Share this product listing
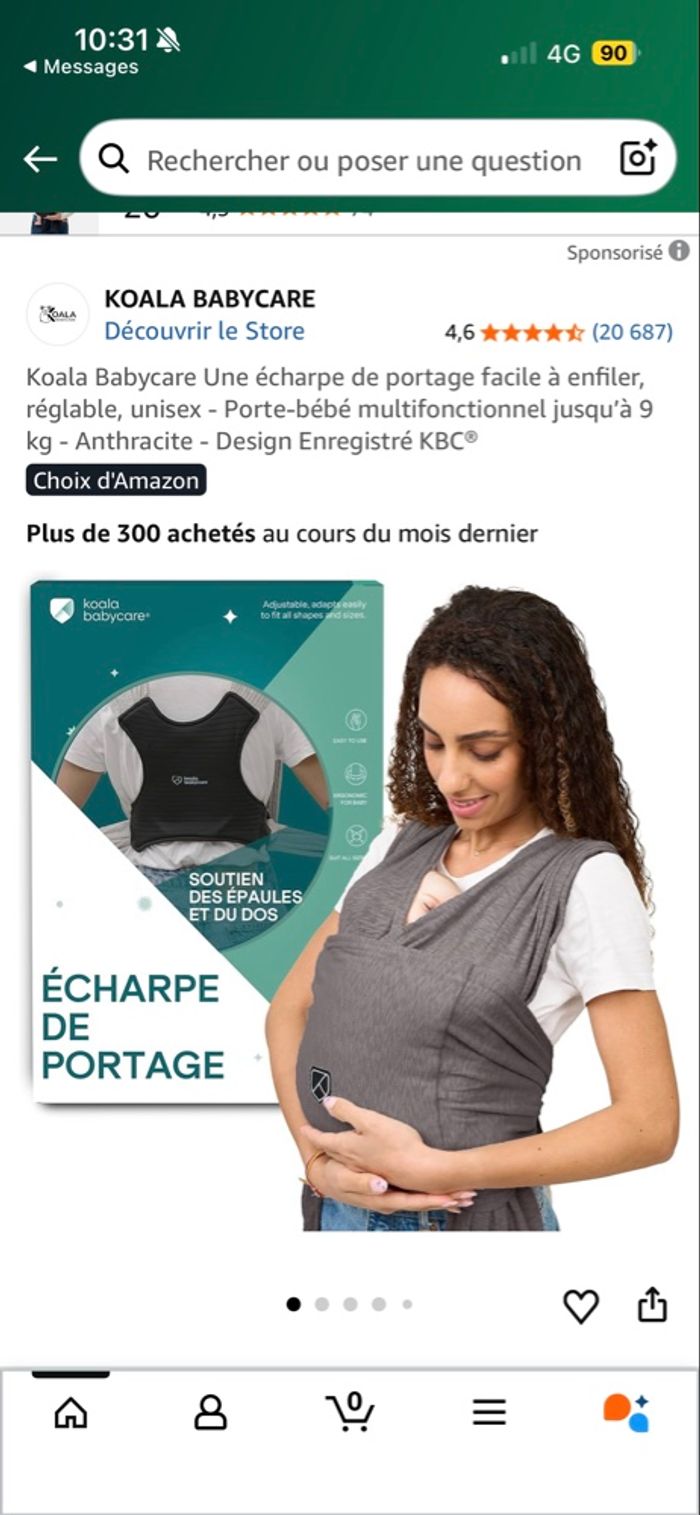 pyautogui.click(x=652, y=1304)
